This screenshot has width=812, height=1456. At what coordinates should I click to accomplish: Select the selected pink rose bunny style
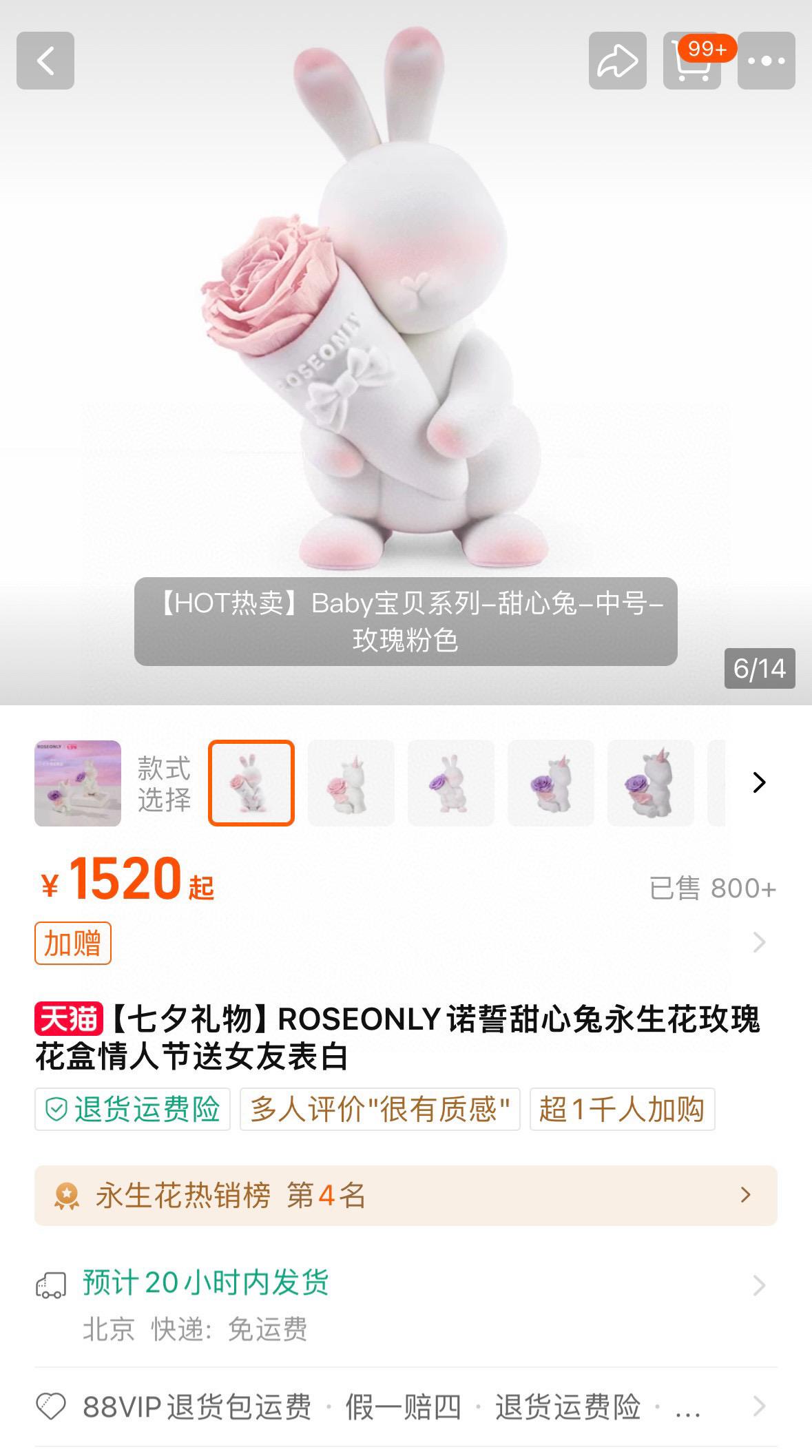click(x=251, y=783)
